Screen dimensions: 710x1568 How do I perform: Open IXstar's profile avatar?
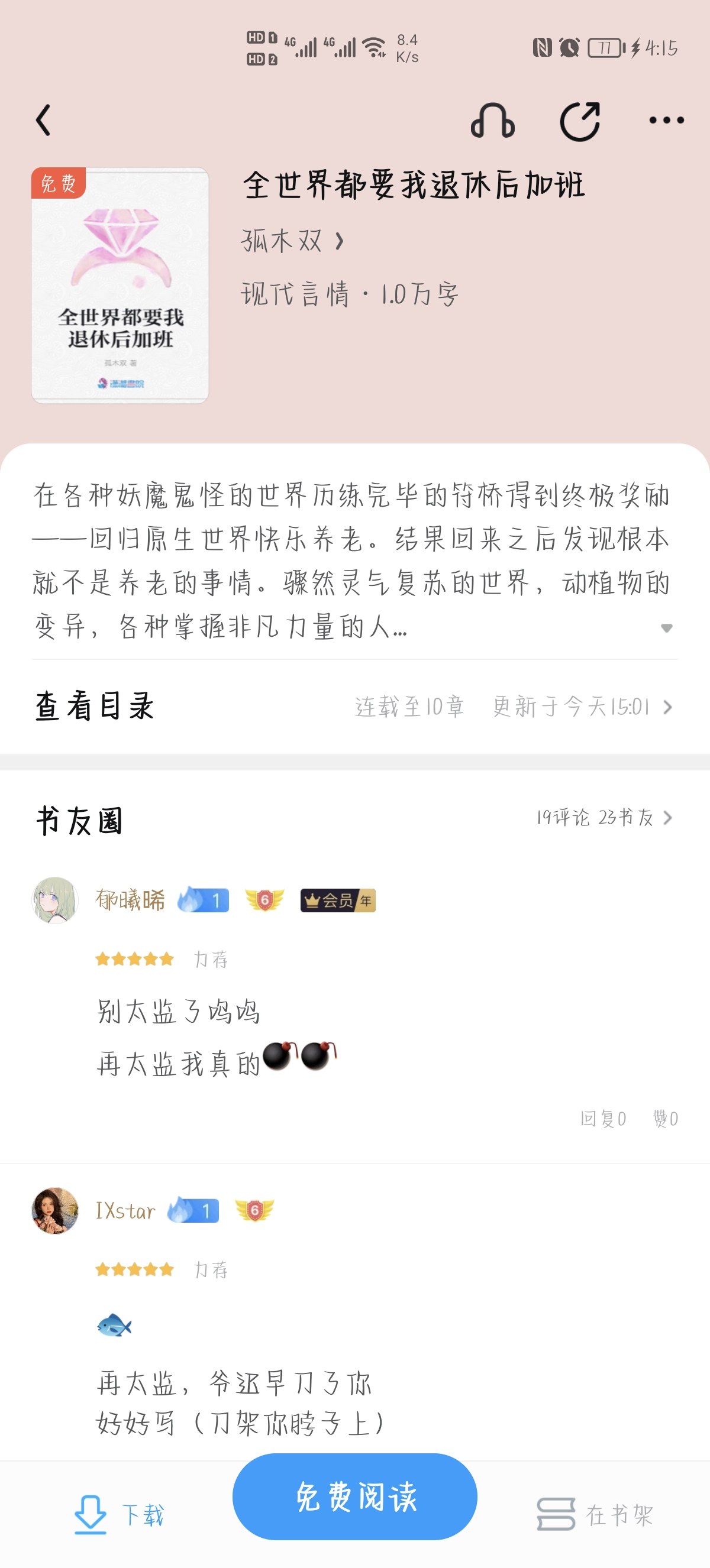click(55, 1210)
